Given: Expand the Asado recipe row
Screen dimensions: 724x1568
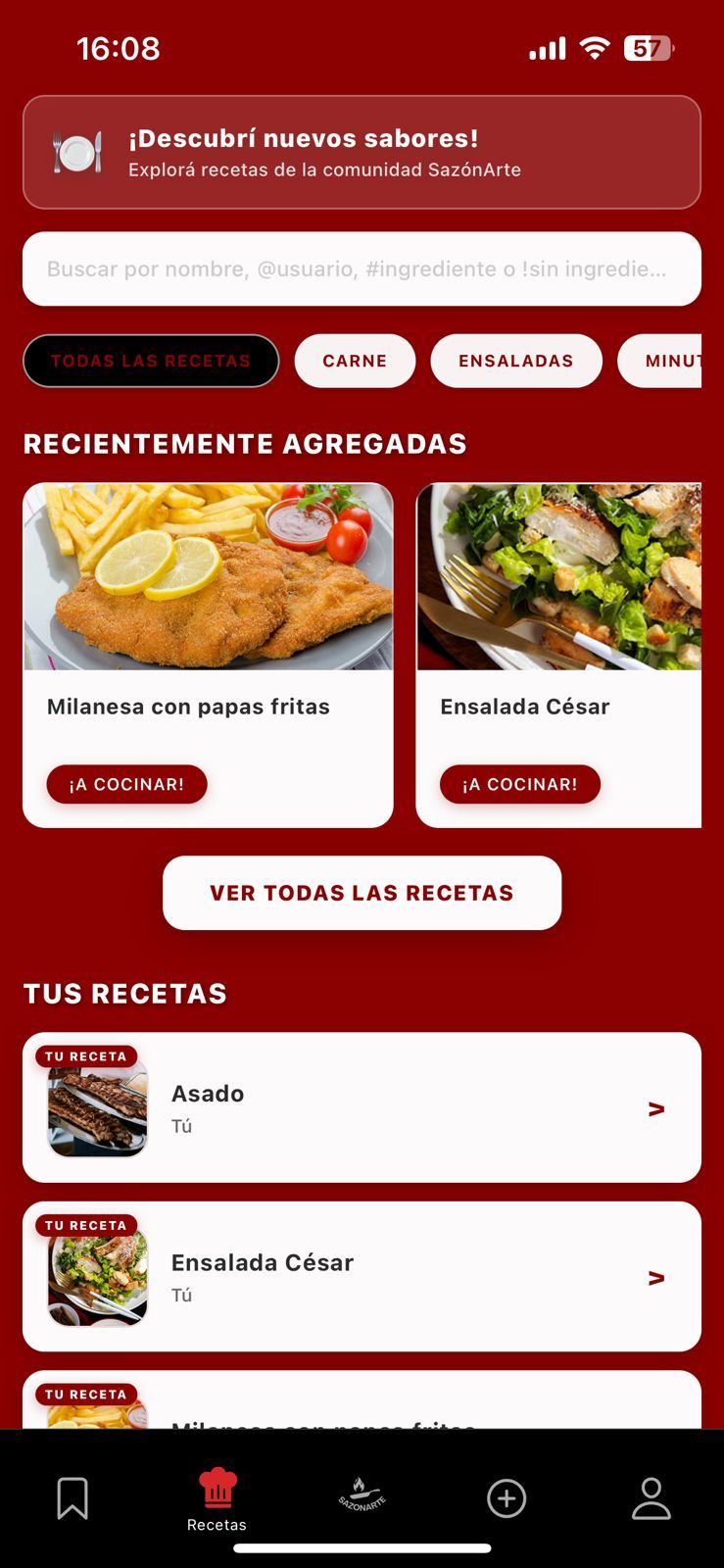Looking at the screenshot, I should 658,1107.
